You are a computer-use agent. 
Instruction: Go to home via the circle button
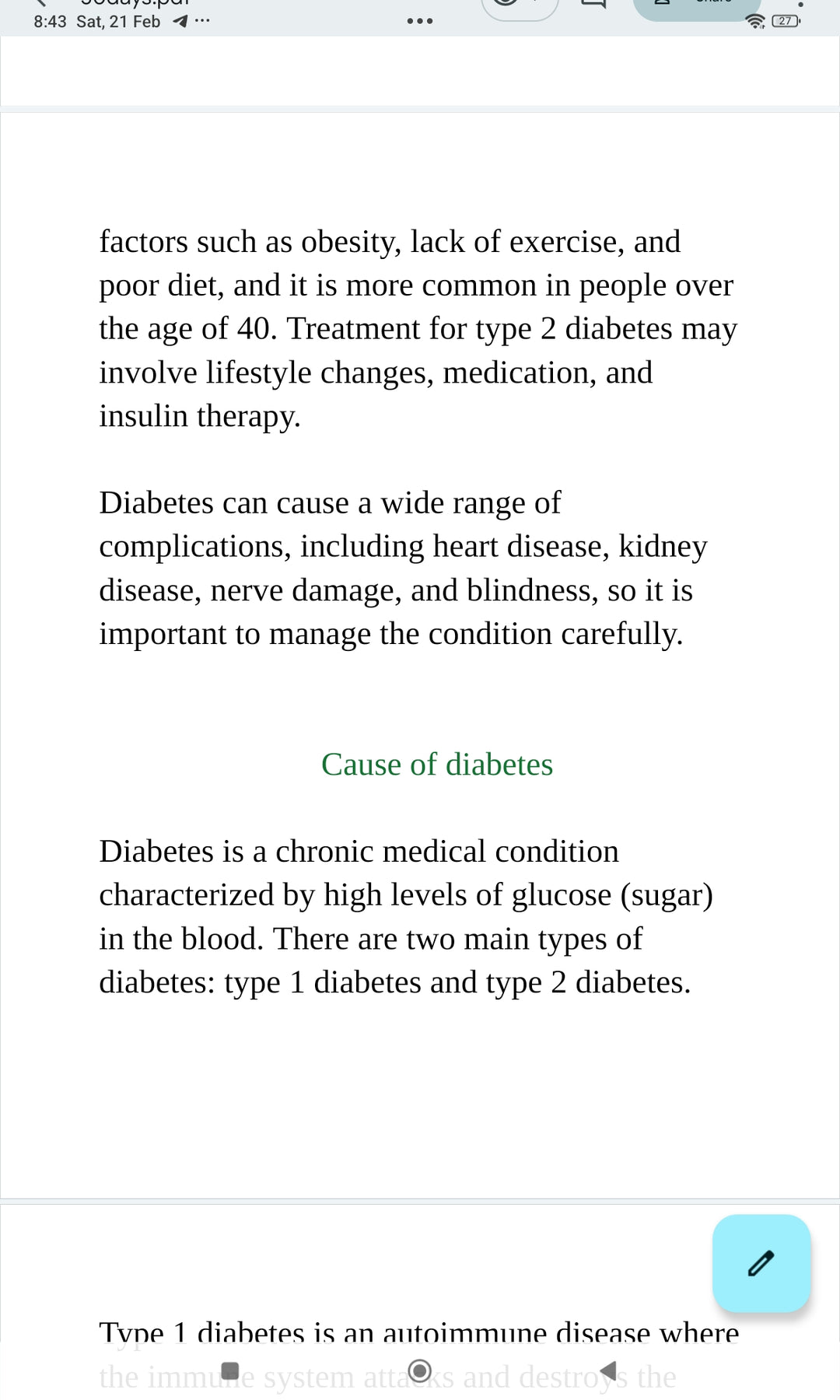[x=420, y=1370]
